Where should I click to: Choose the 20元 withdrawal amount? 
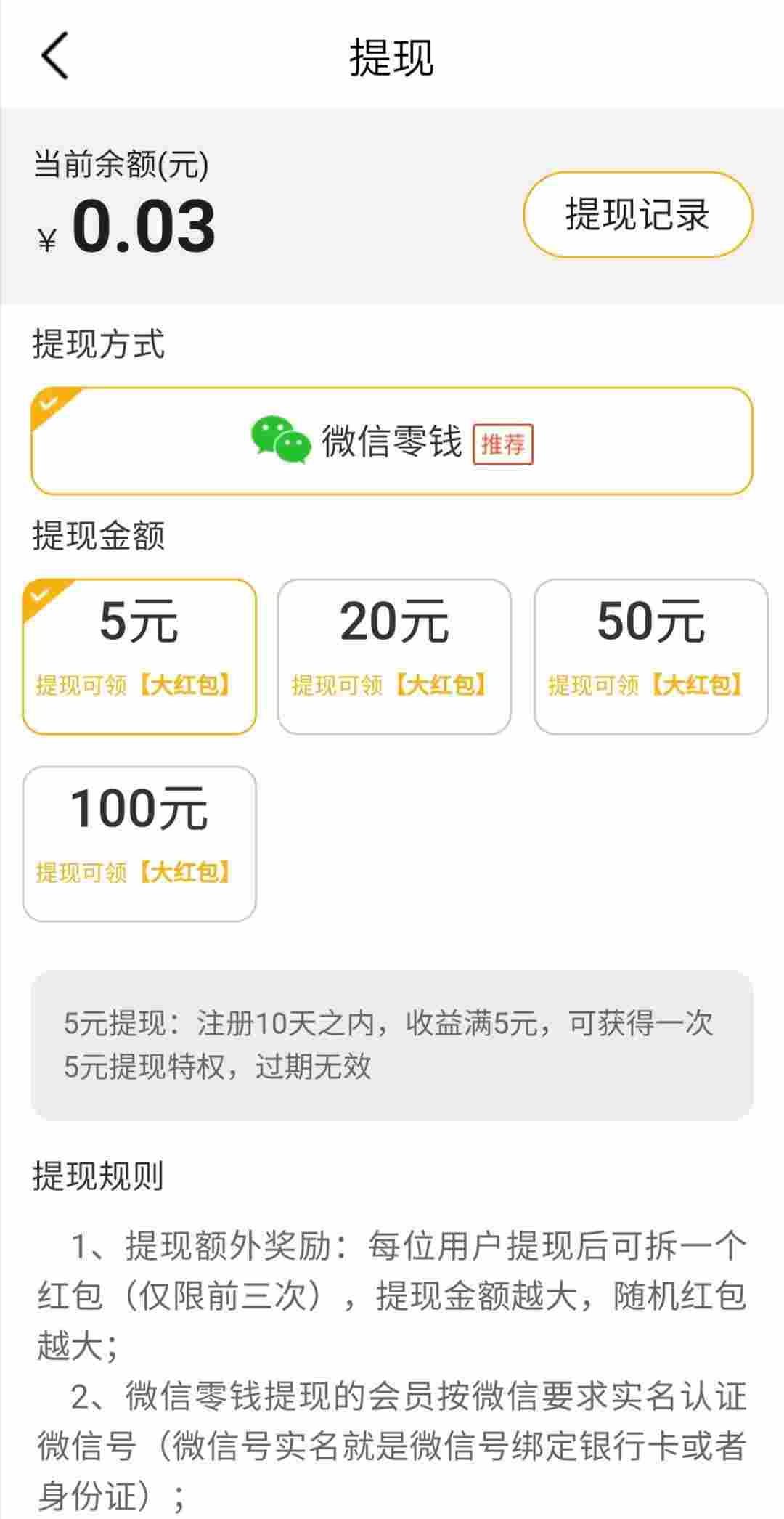click(x=394, y=656)
